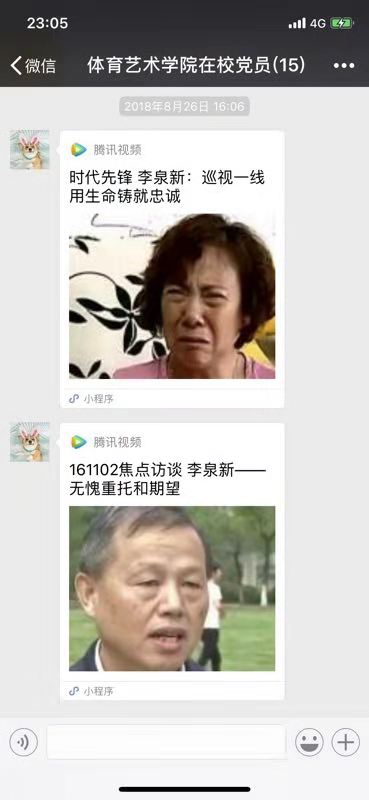
Task: Tap the sender avatar beside 时代先锋 card
Action: point(30,149)
